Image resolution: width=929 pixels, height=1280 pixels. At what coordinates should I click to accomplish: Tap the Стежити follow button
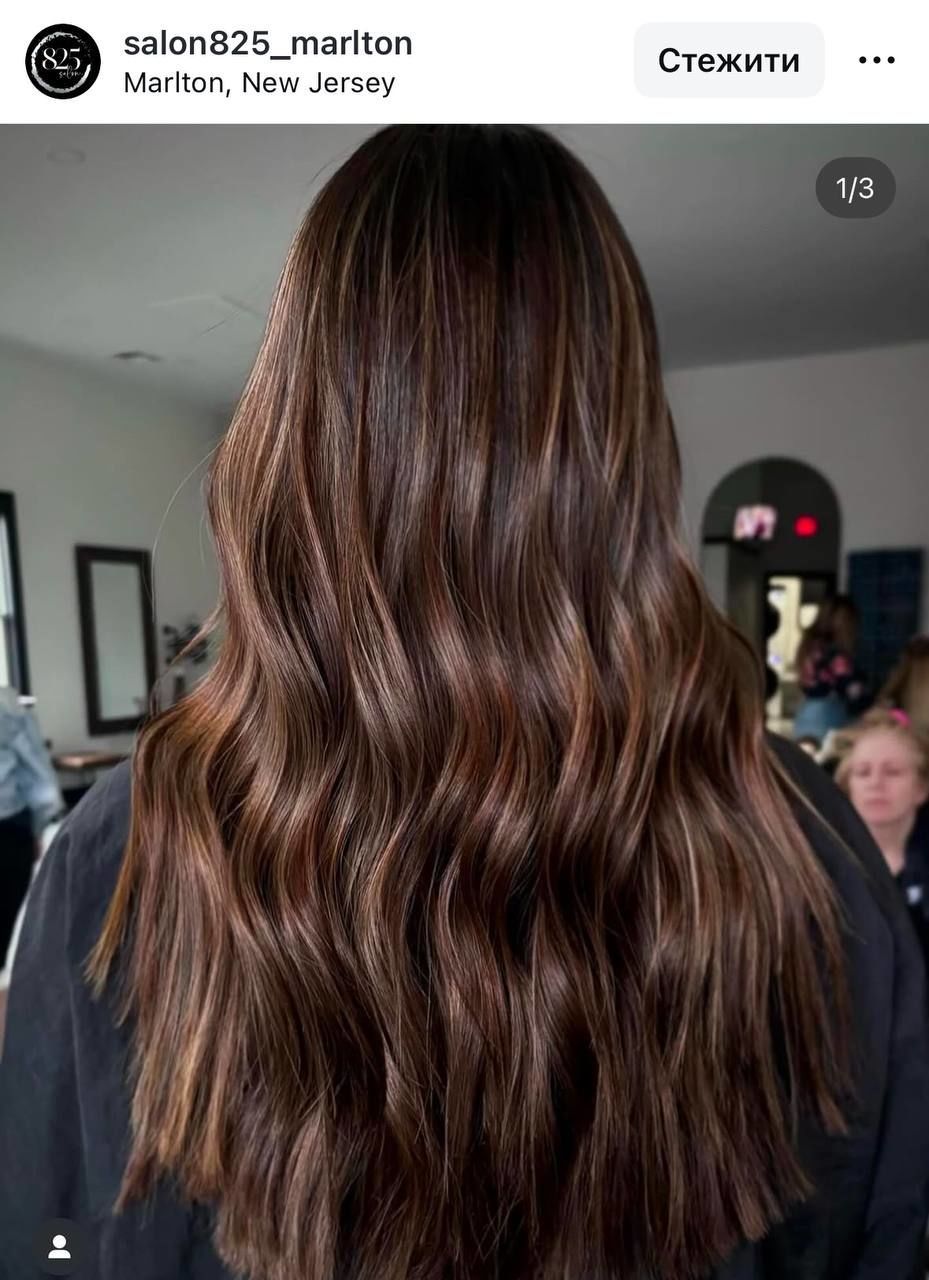(x=728, y=61)
